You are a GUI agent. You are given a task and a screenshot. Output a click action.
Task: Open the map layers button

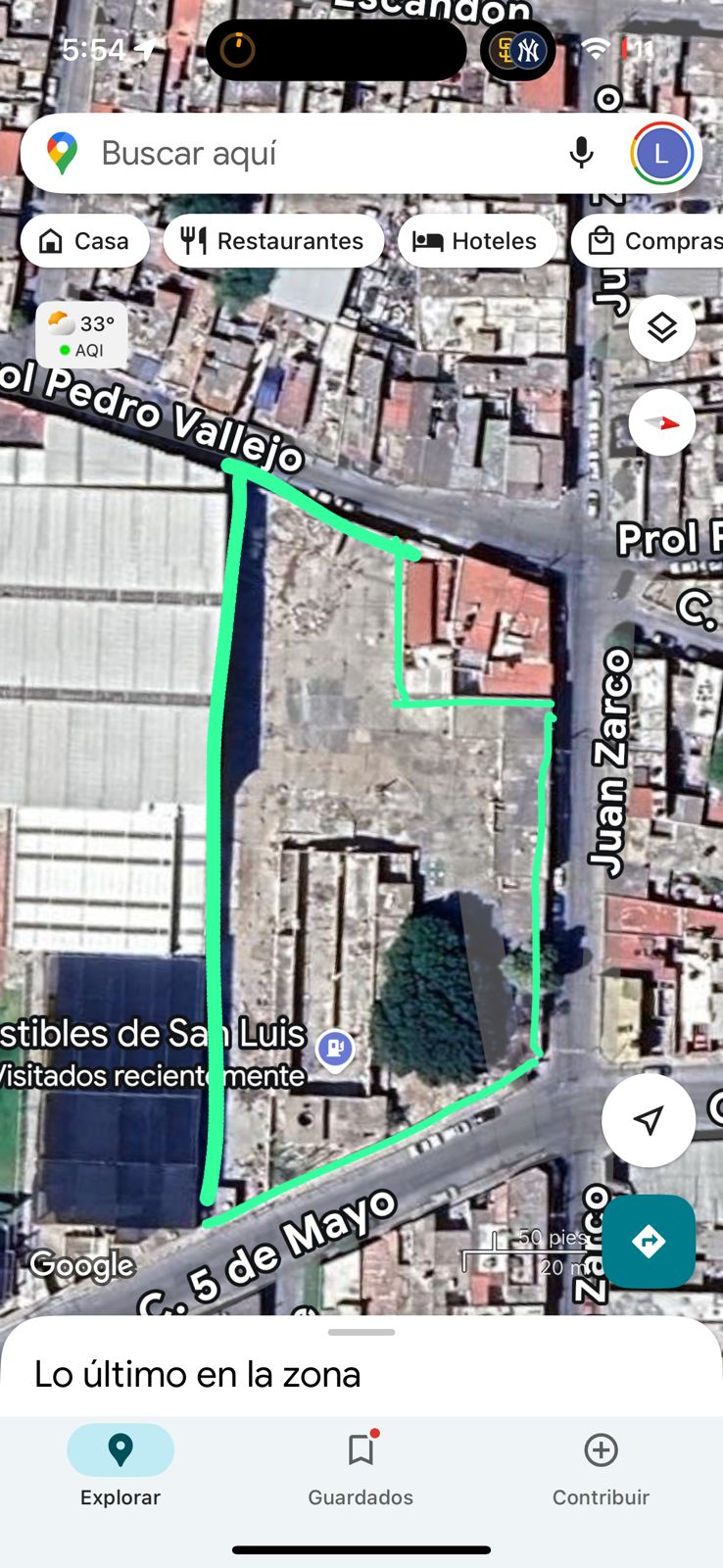[x=662, y=327]
